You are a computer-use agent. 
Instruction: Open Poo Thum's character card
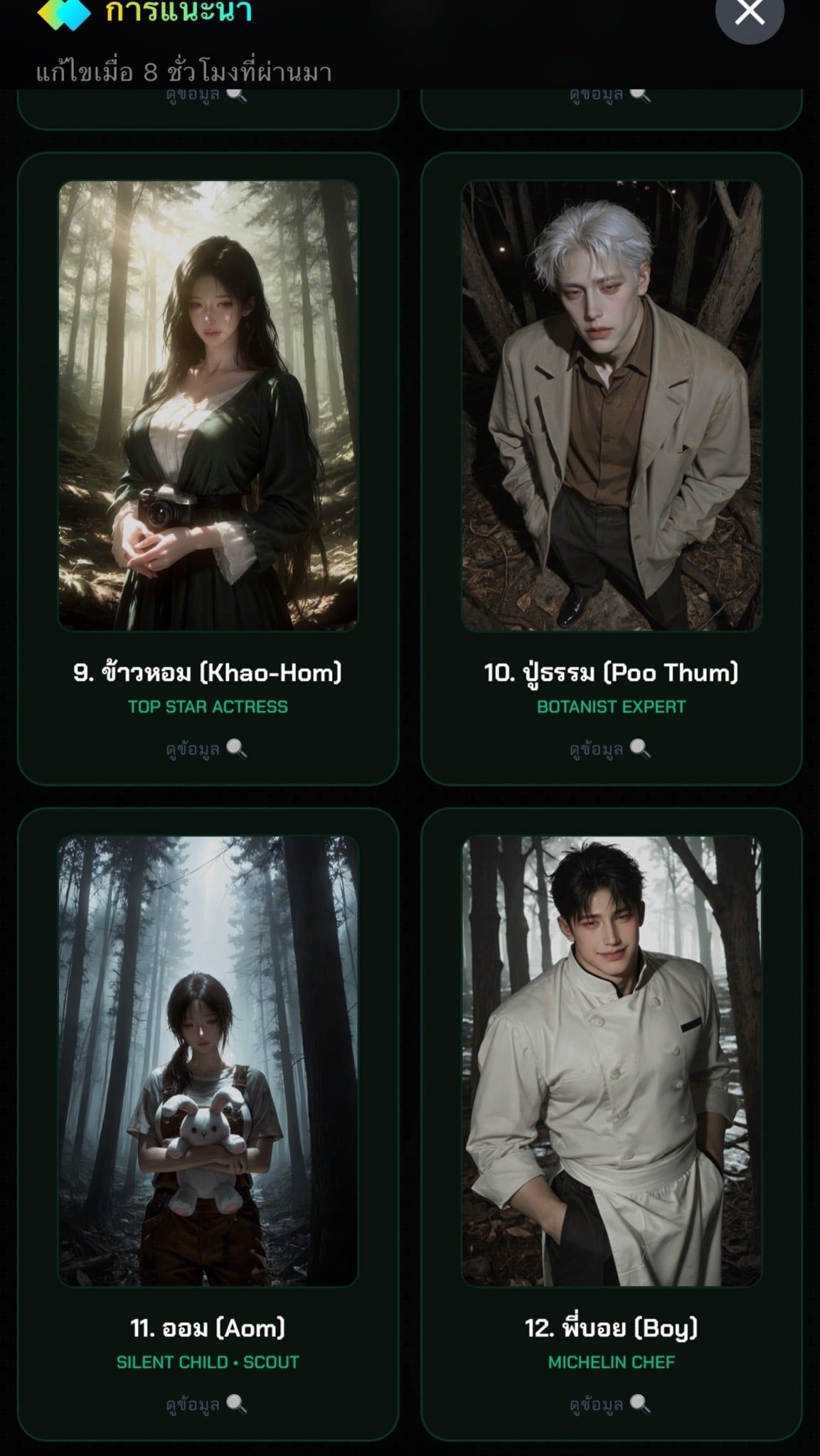(x=612, y=469)
